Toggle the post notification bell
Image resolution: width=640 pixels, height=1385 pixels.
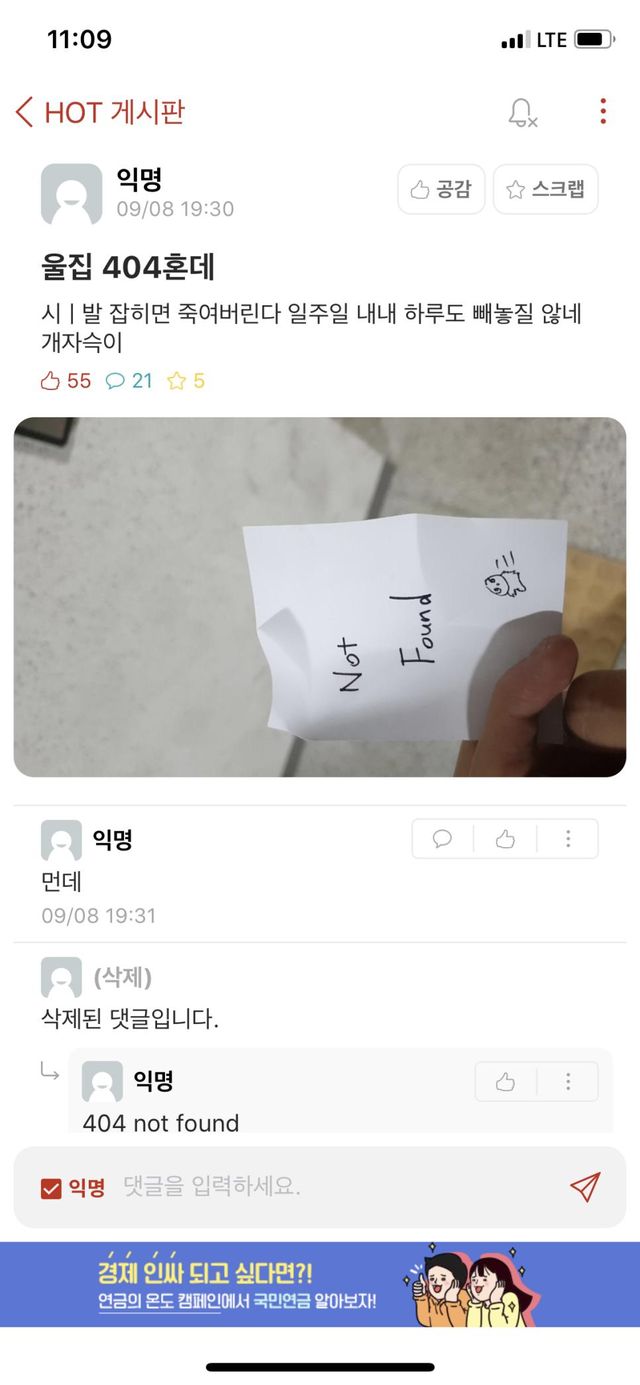(x=522, y=112)
